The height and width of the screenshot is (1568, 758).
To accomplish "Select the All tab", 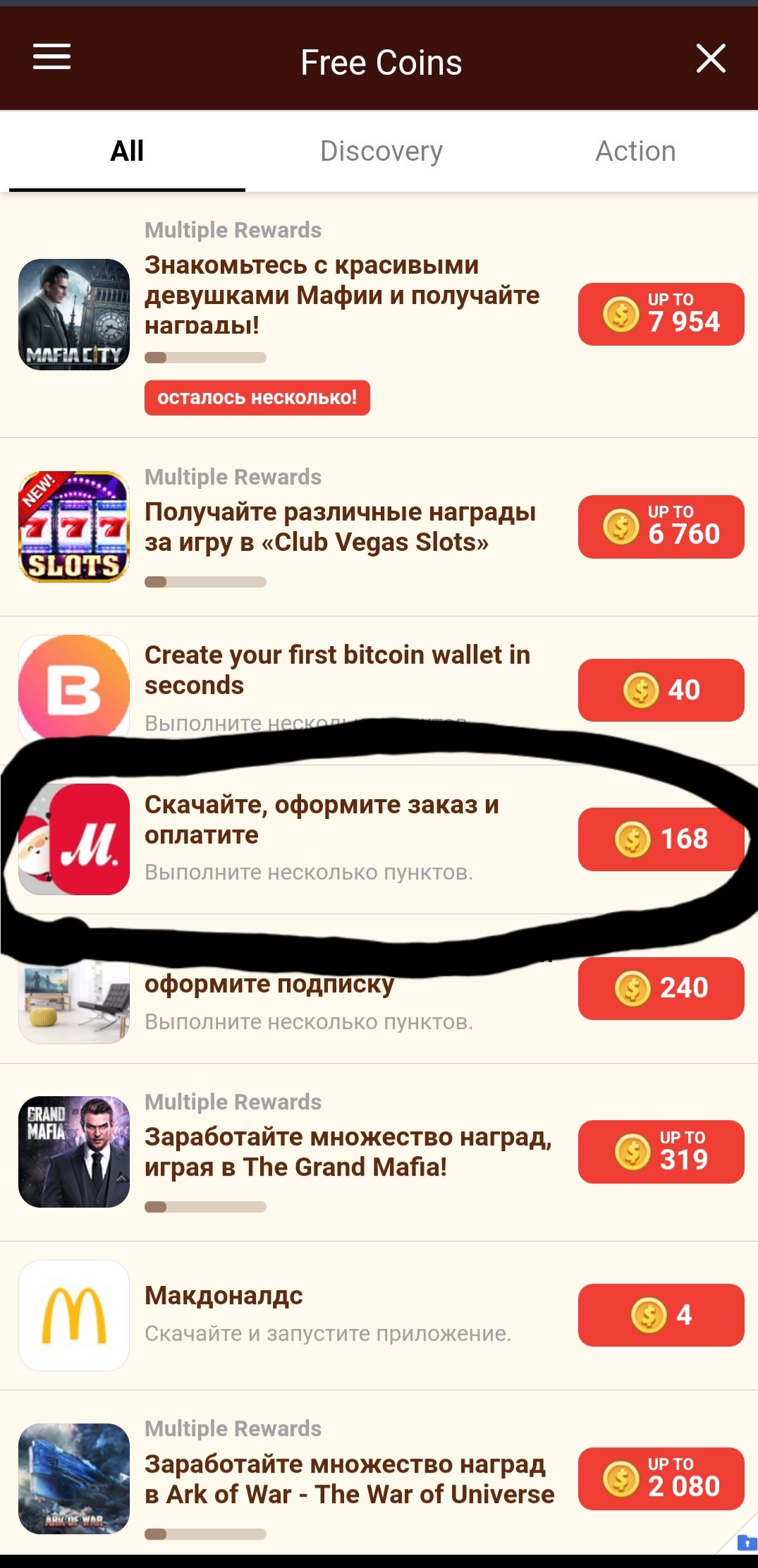I will pos(127,151).
